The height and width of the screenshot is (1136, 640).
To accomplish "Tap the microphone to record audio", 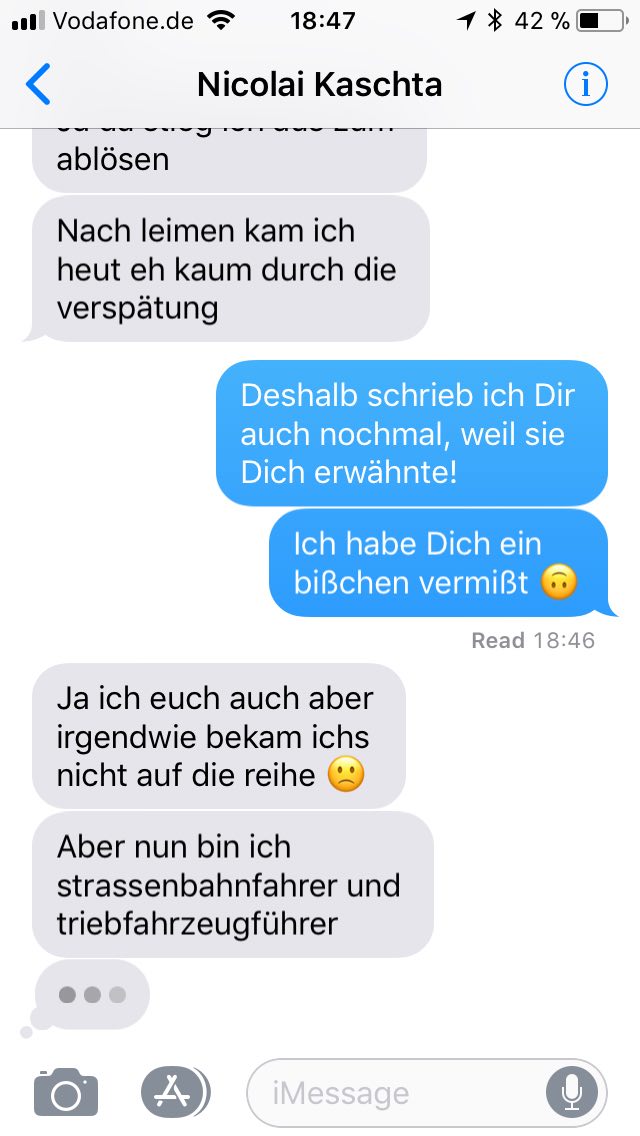I will (572, 1092).
